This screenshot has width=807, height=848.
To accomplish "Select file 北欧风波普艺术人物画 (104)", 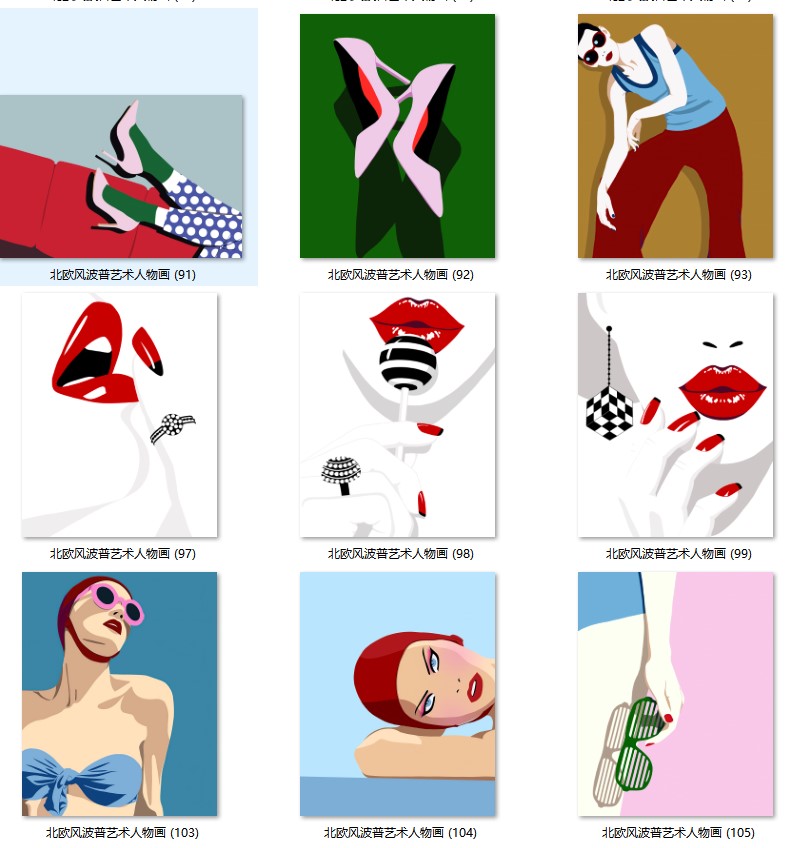I will [397, 694].
